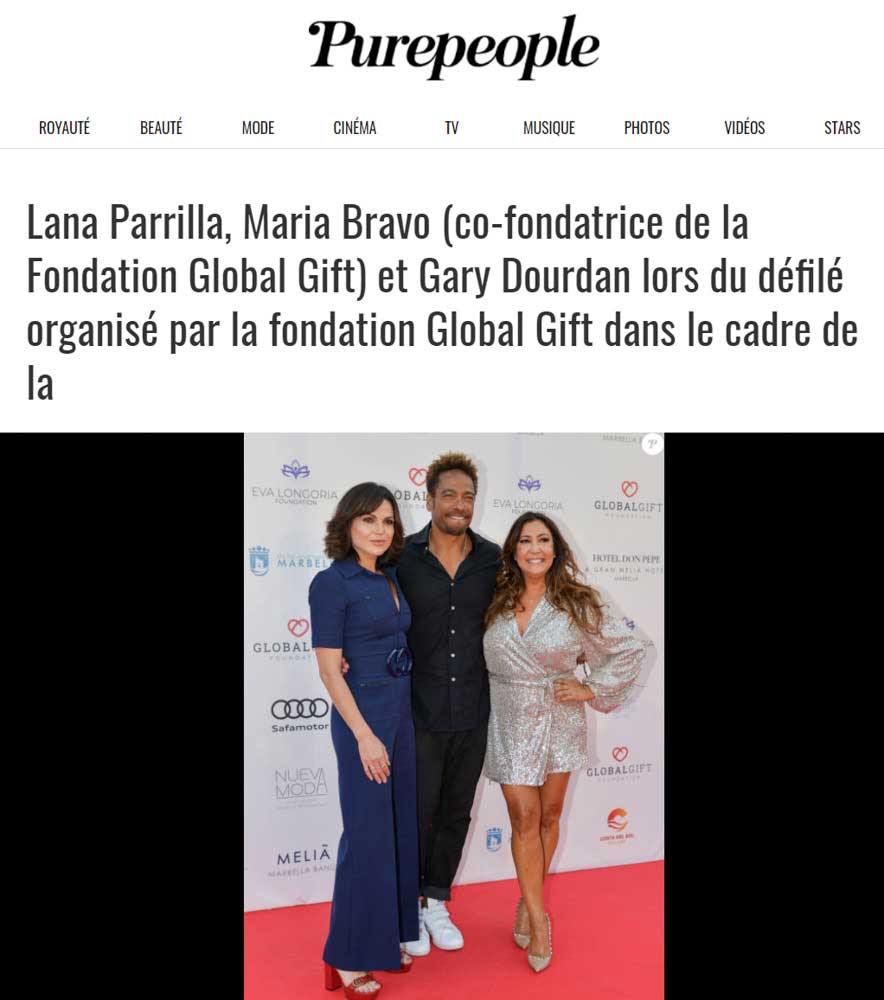View the Vidéos section
884x1000 pixels.
(745, 128)
